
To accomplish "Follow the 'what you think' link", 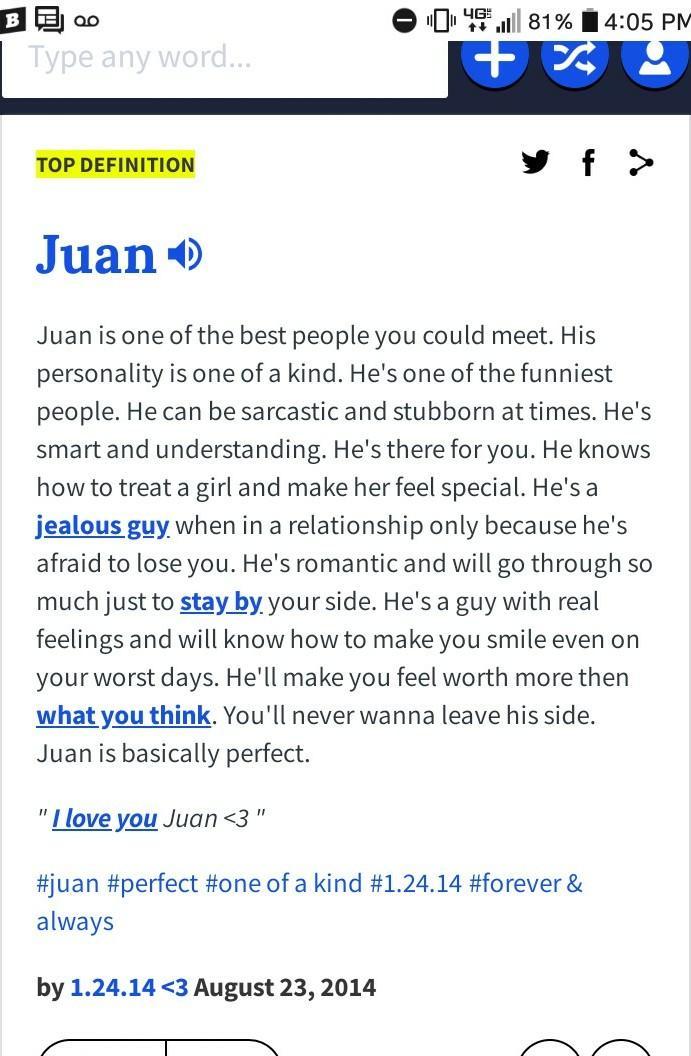I will pyautogui.click(x=124, y=715).
